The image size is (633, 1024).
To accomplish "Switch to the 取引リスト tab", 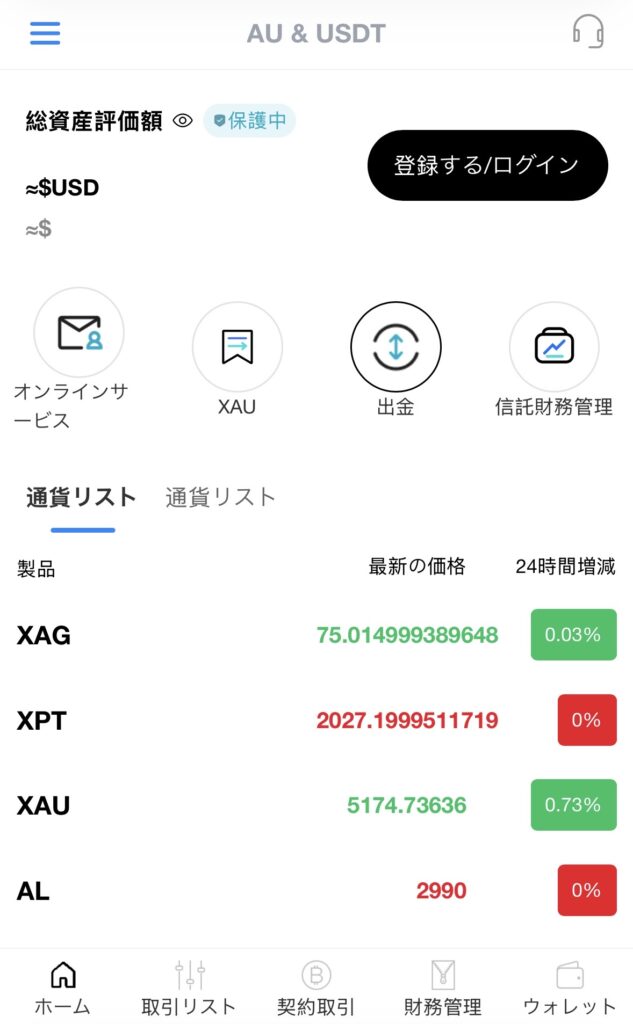I will pos(189,987).
